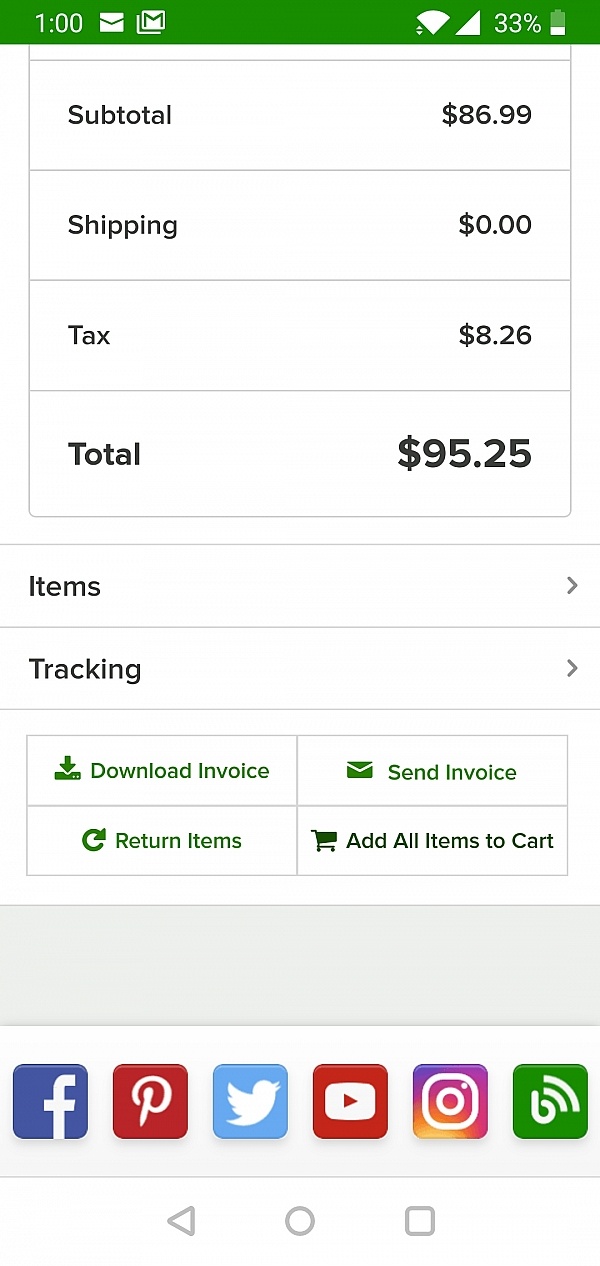Go to the YouTube channel
This screenshot has width=600, height=1266.
tap(350, 1102)
